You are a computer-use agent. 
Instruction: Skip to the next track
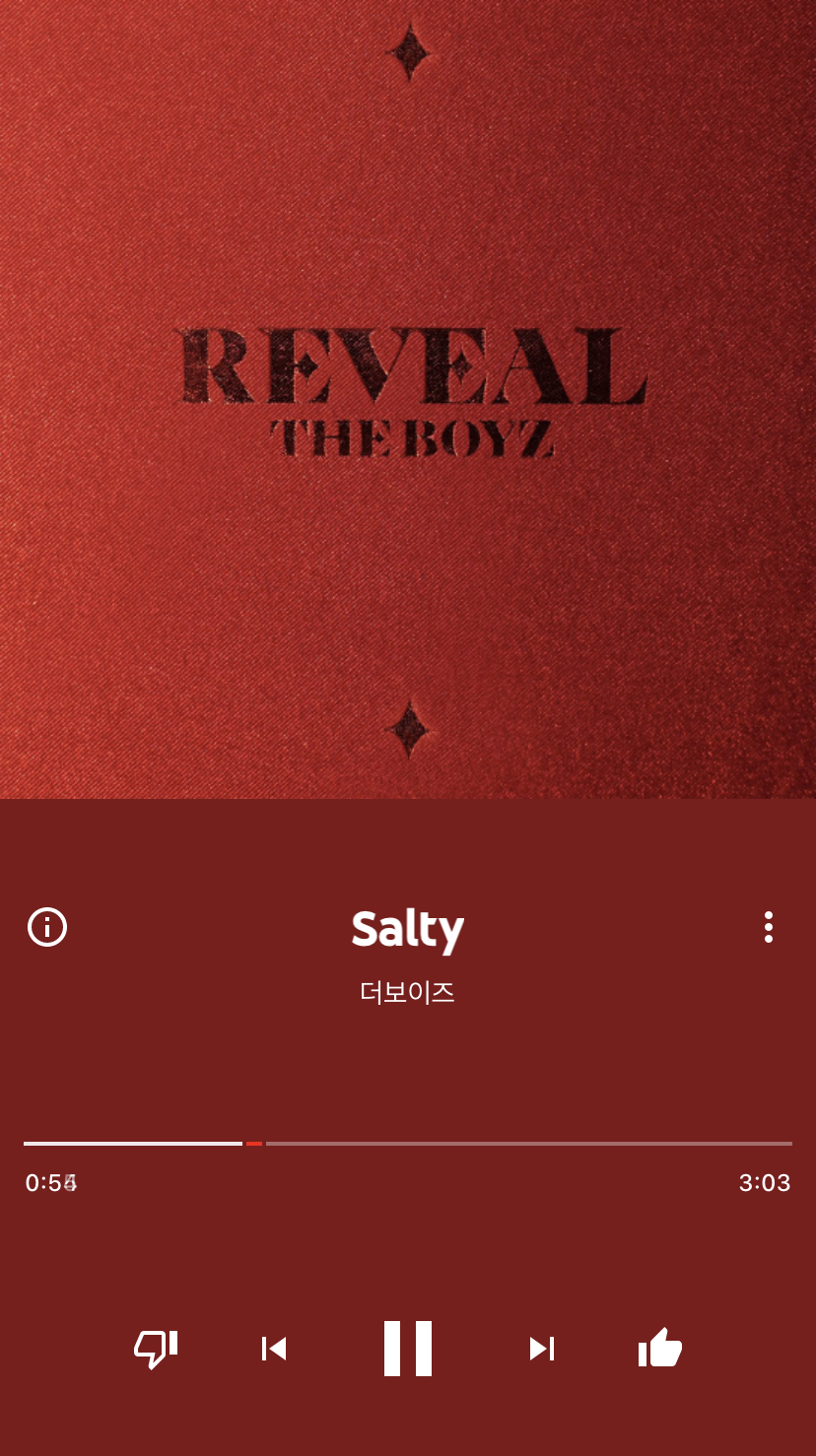pyautogui.click(x=542, y=1348)
